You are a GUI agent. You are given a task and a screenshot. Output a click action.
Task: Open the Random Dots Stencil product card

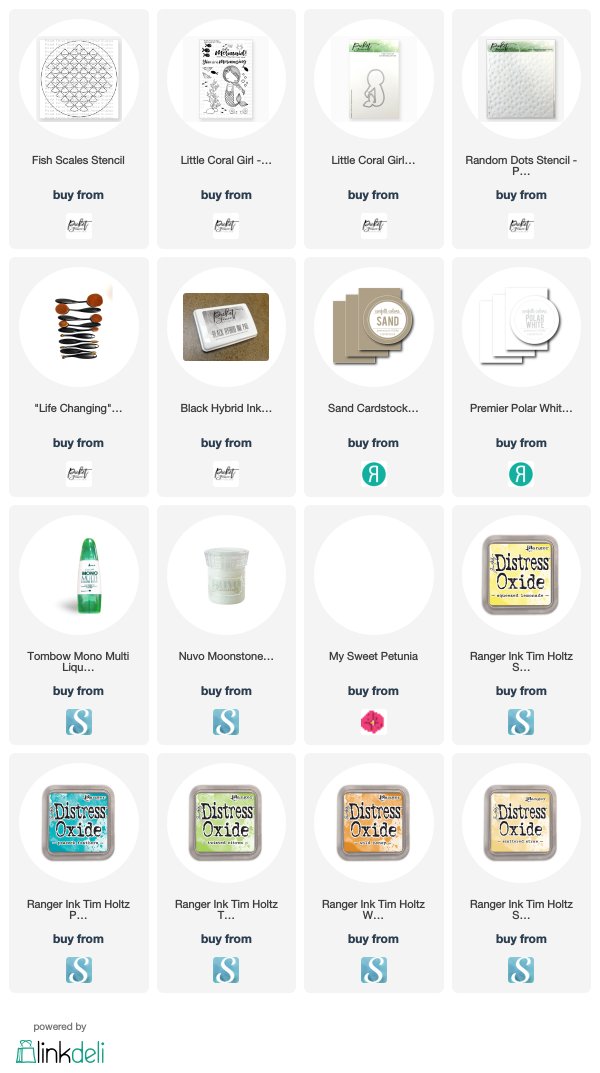tap(521, 129)
